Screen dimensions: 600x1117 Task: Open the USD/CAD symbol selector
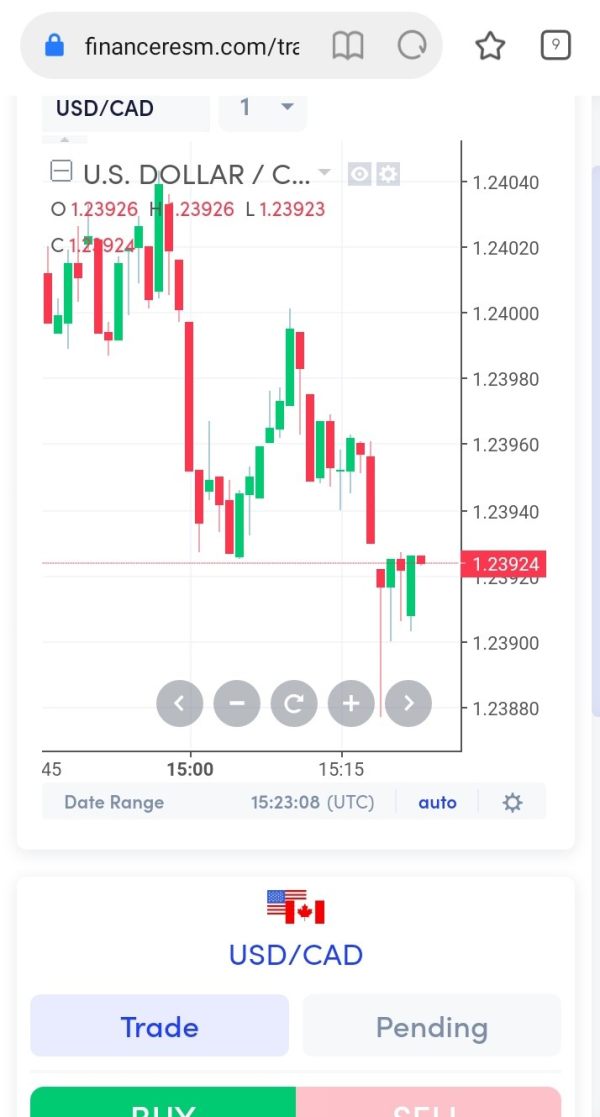[x=125, y=108]
